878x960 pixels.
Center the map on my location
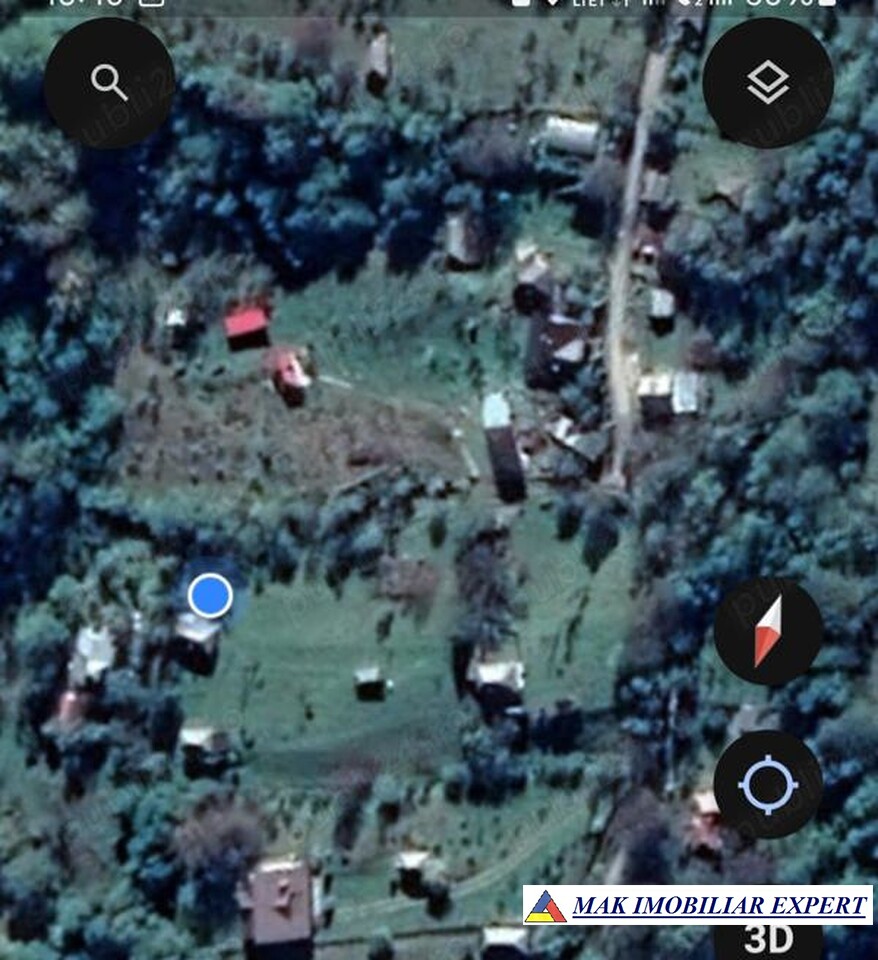click(767, 784)
